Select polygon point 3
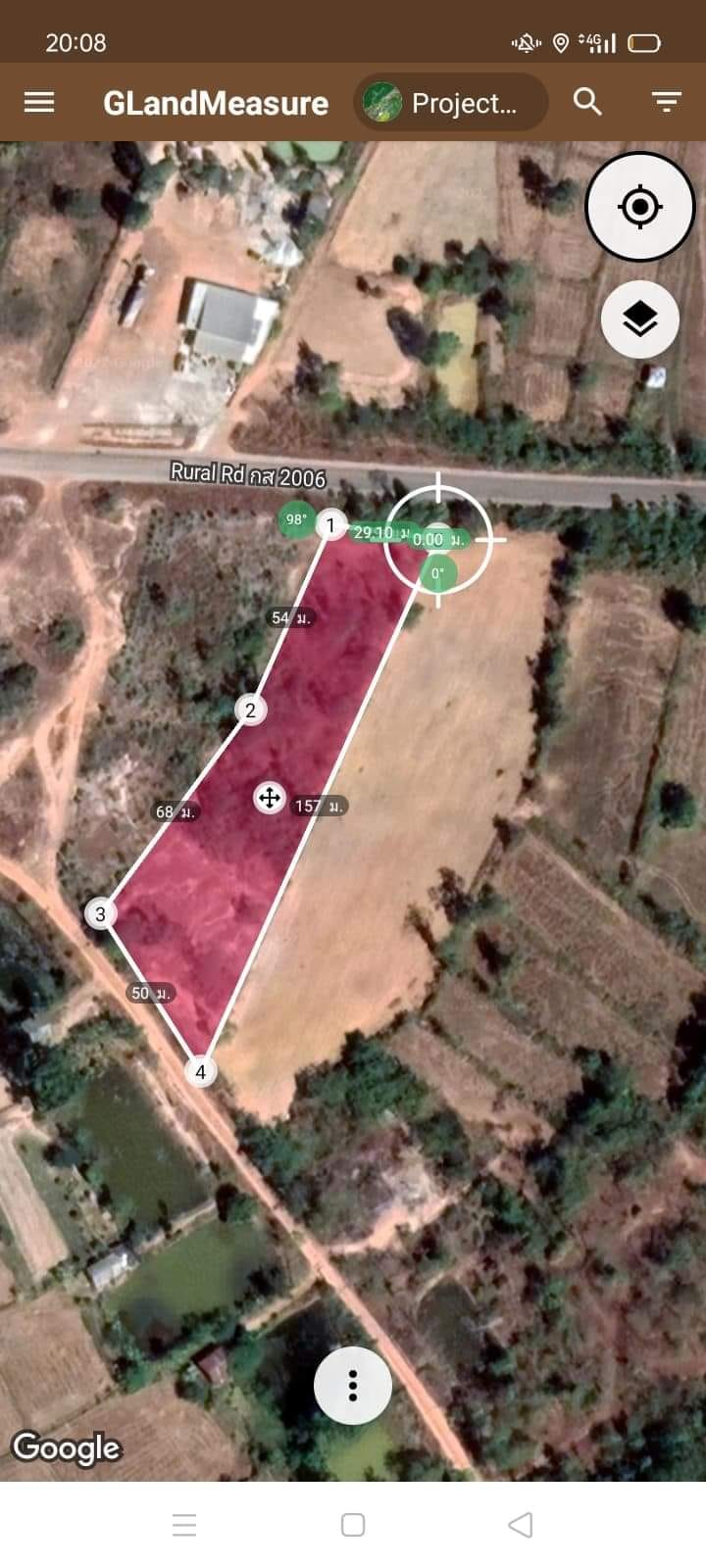Viewport: 706px width, 1568px height. click(x=100, y=914)
